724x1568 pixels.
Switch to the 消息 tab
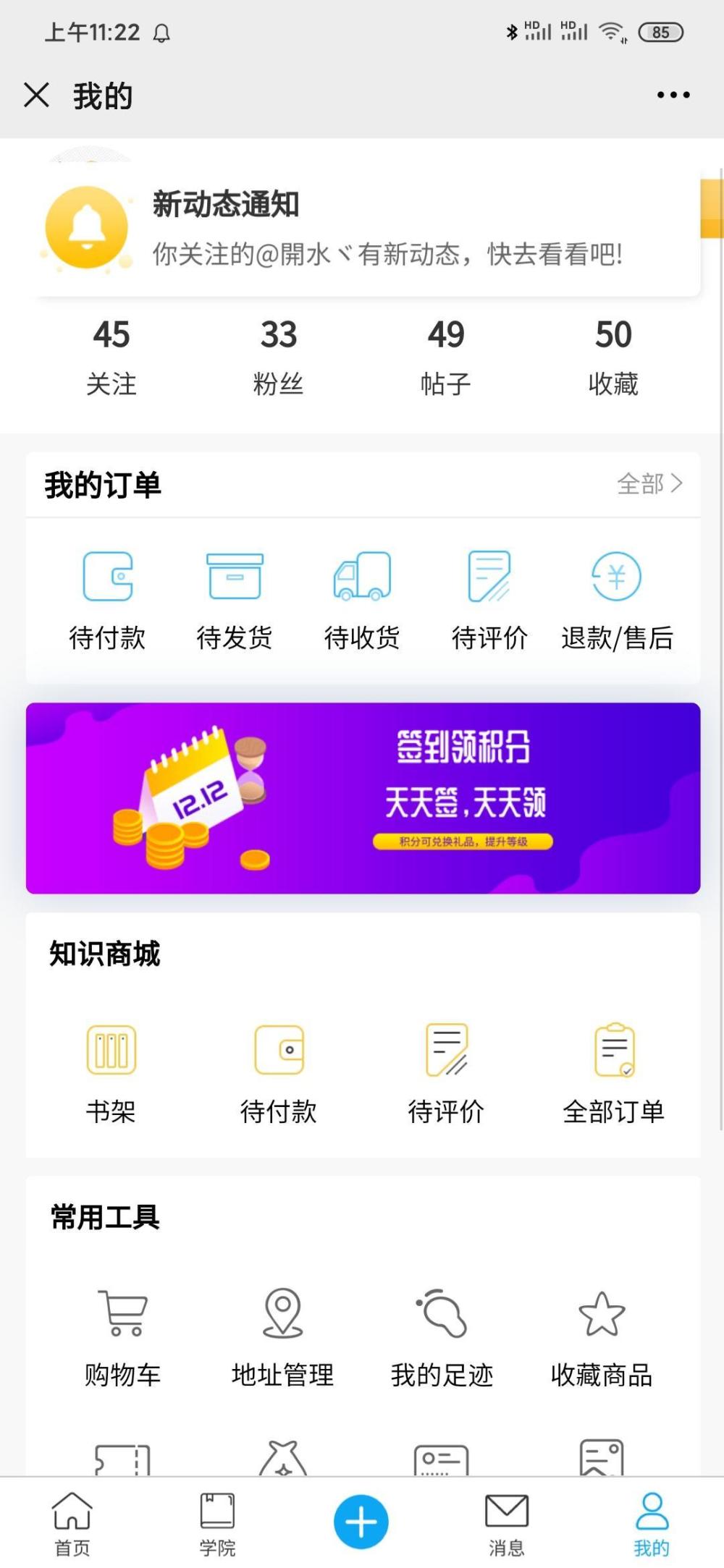[x=507, y=1524]
